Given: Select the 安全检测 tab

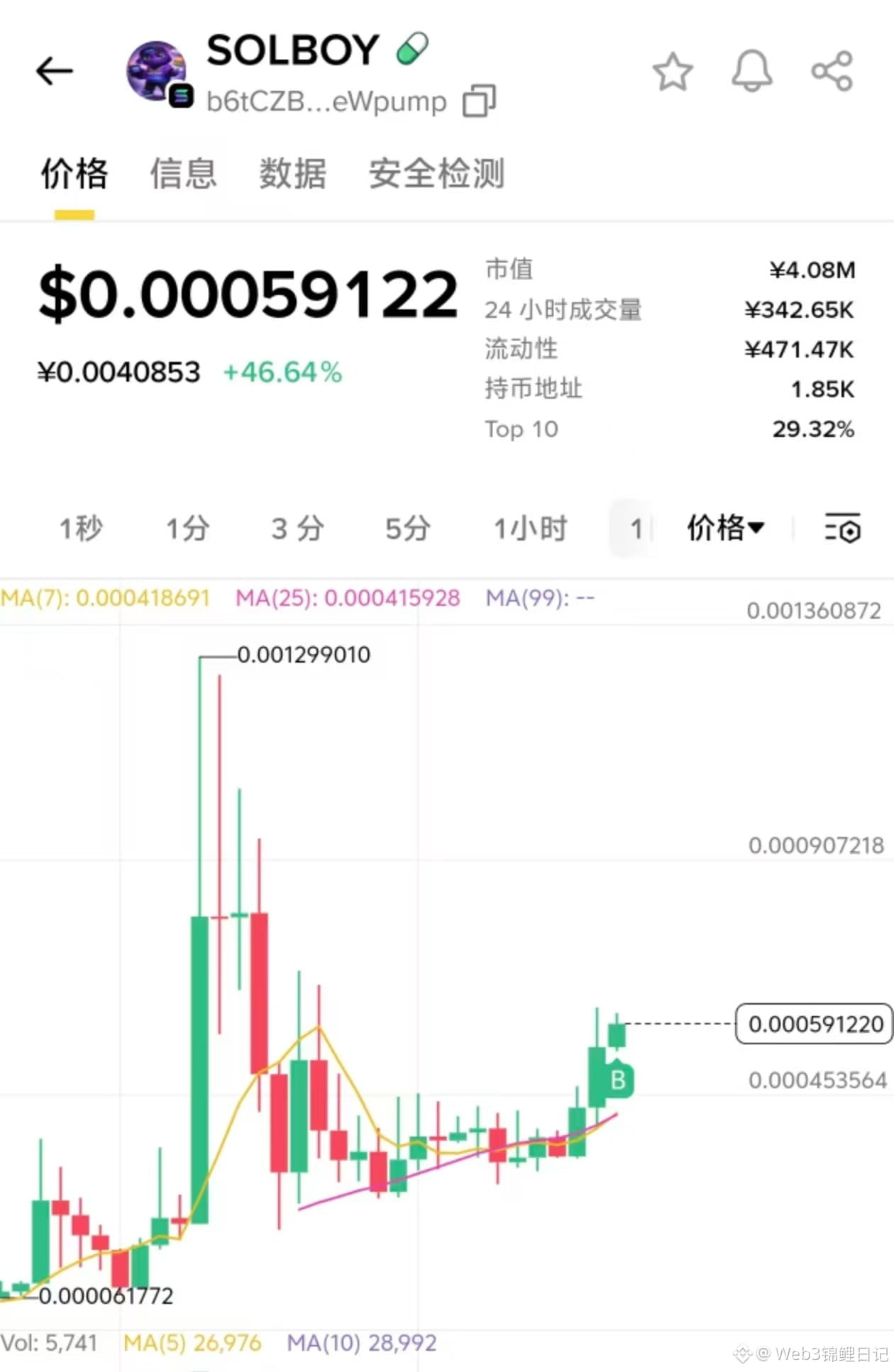Looking at the screenshot, I should pyautogui.click(x=436, y=174).
